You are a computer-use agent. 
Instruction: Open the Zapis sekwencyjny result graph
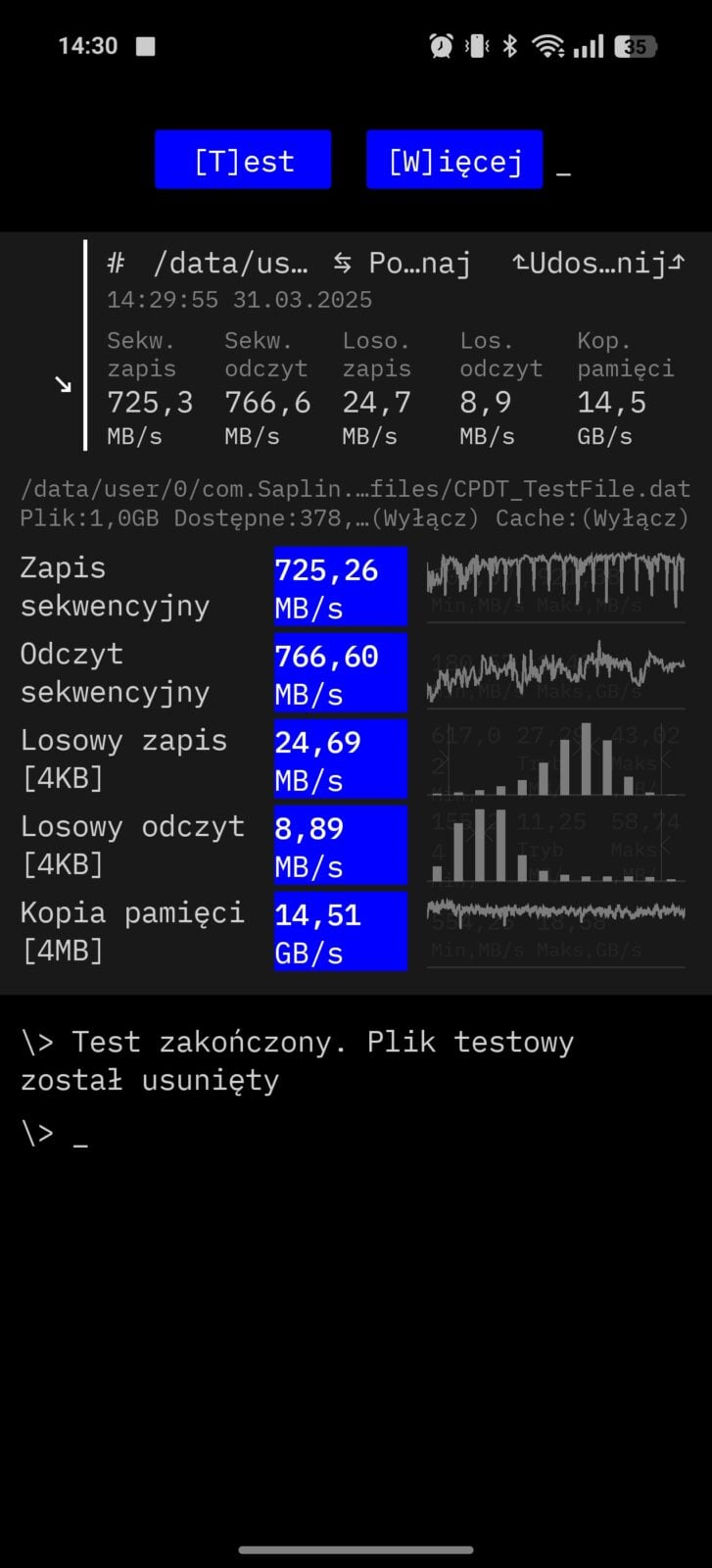pyautogui.click(x=556, y=586)
